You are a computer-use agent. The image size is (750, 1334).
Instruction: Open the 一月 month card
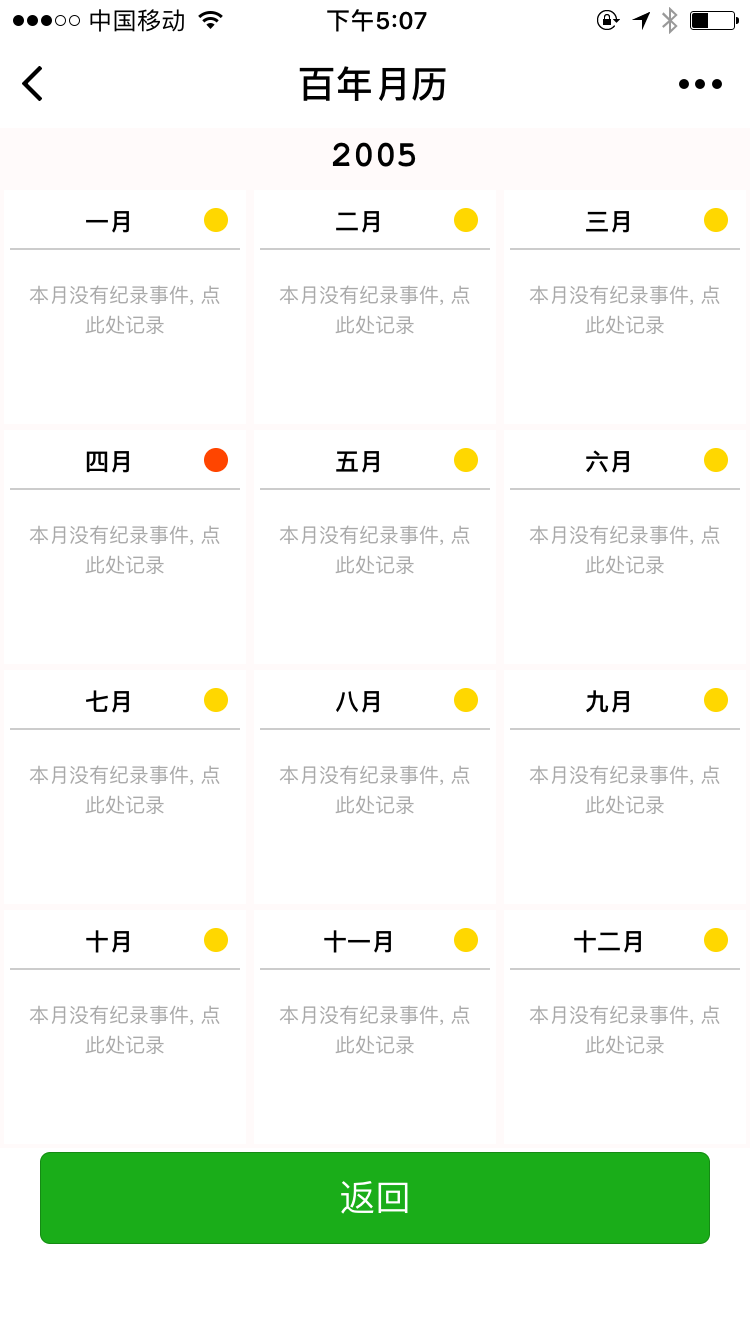pos(125,308)
